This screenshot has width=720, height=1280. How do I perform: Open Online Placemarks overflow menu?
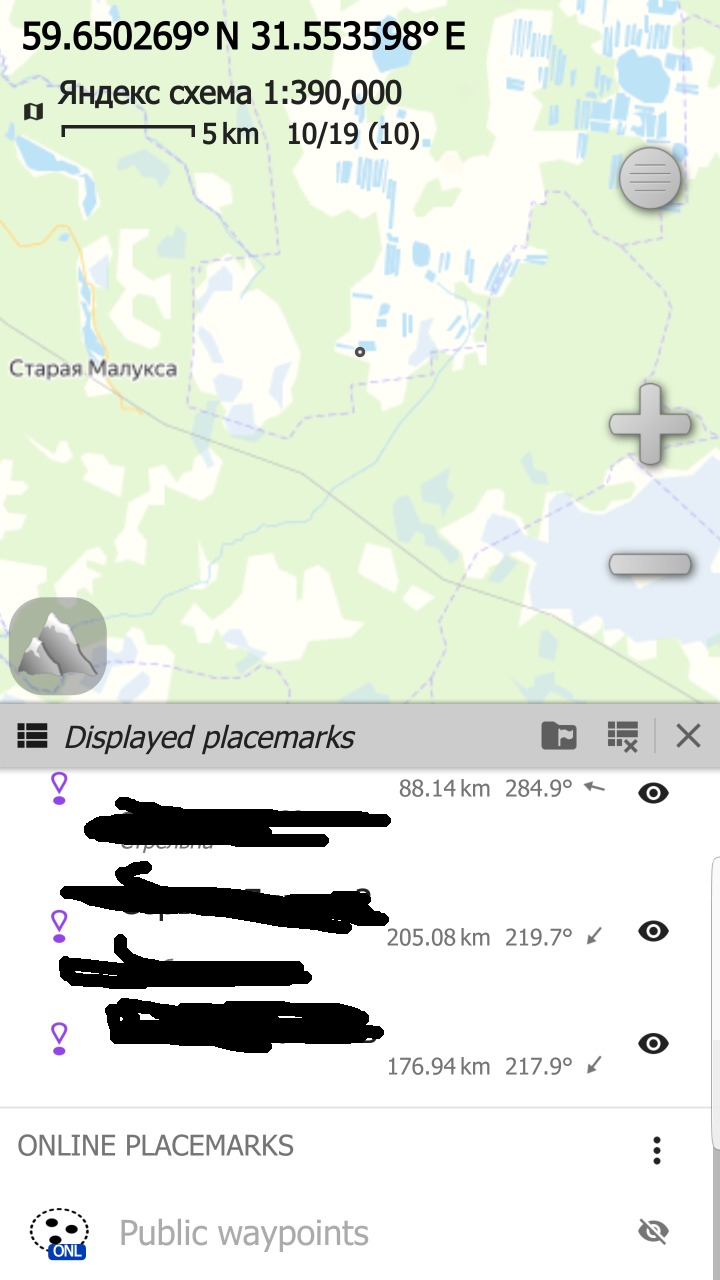tap(657, 1150)
